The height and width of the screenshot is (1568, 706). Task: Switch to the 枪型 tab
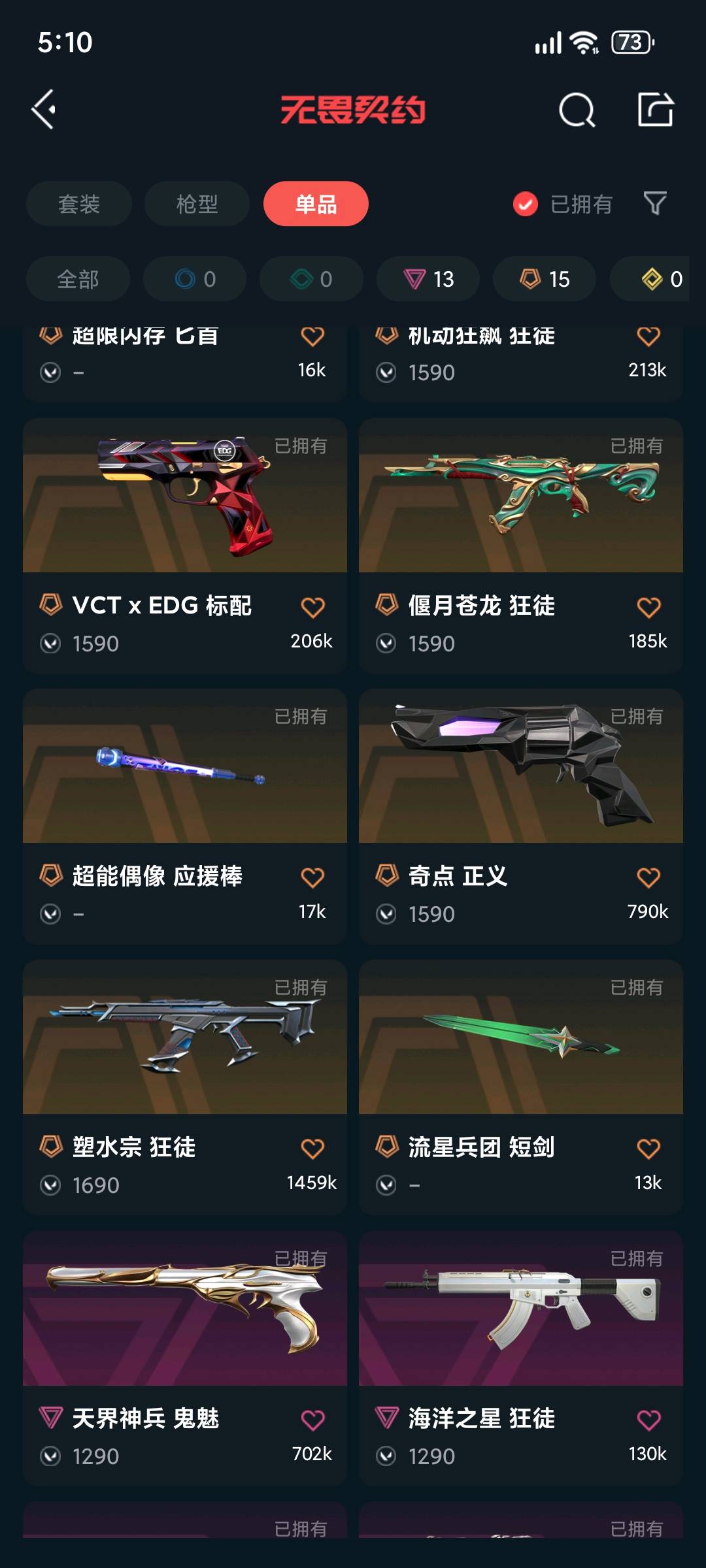pyautogui.click(x=197, y=204)
